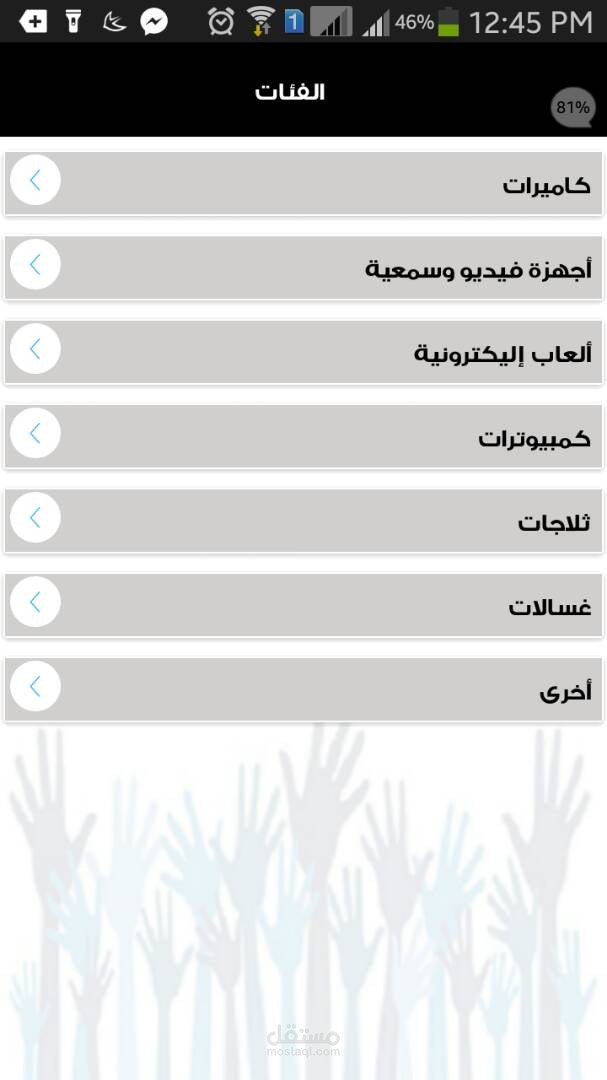607x1080 pixels.
Task: Select the غسالات (washing machines) category
Action: (x=304, y=604)
